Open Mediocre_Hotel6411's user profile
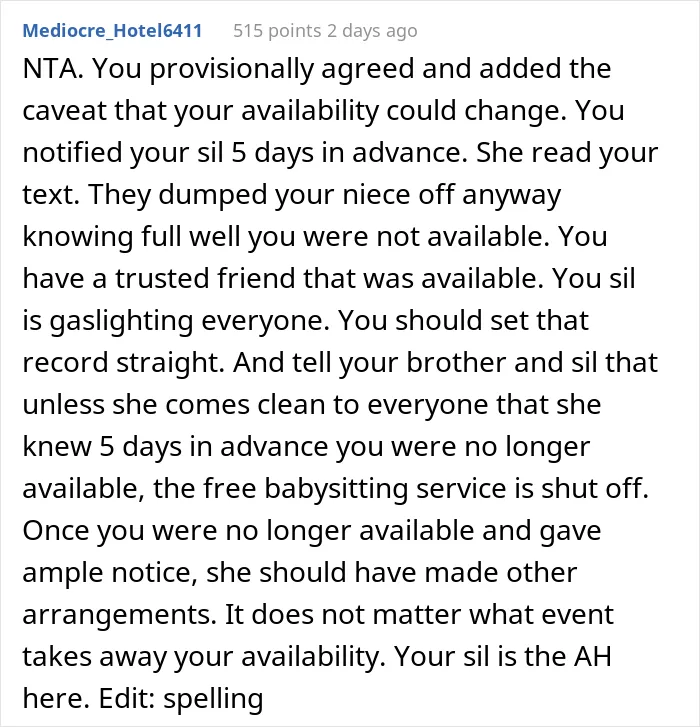This screenshot has width=700, height=727. [x=112, y=31]
